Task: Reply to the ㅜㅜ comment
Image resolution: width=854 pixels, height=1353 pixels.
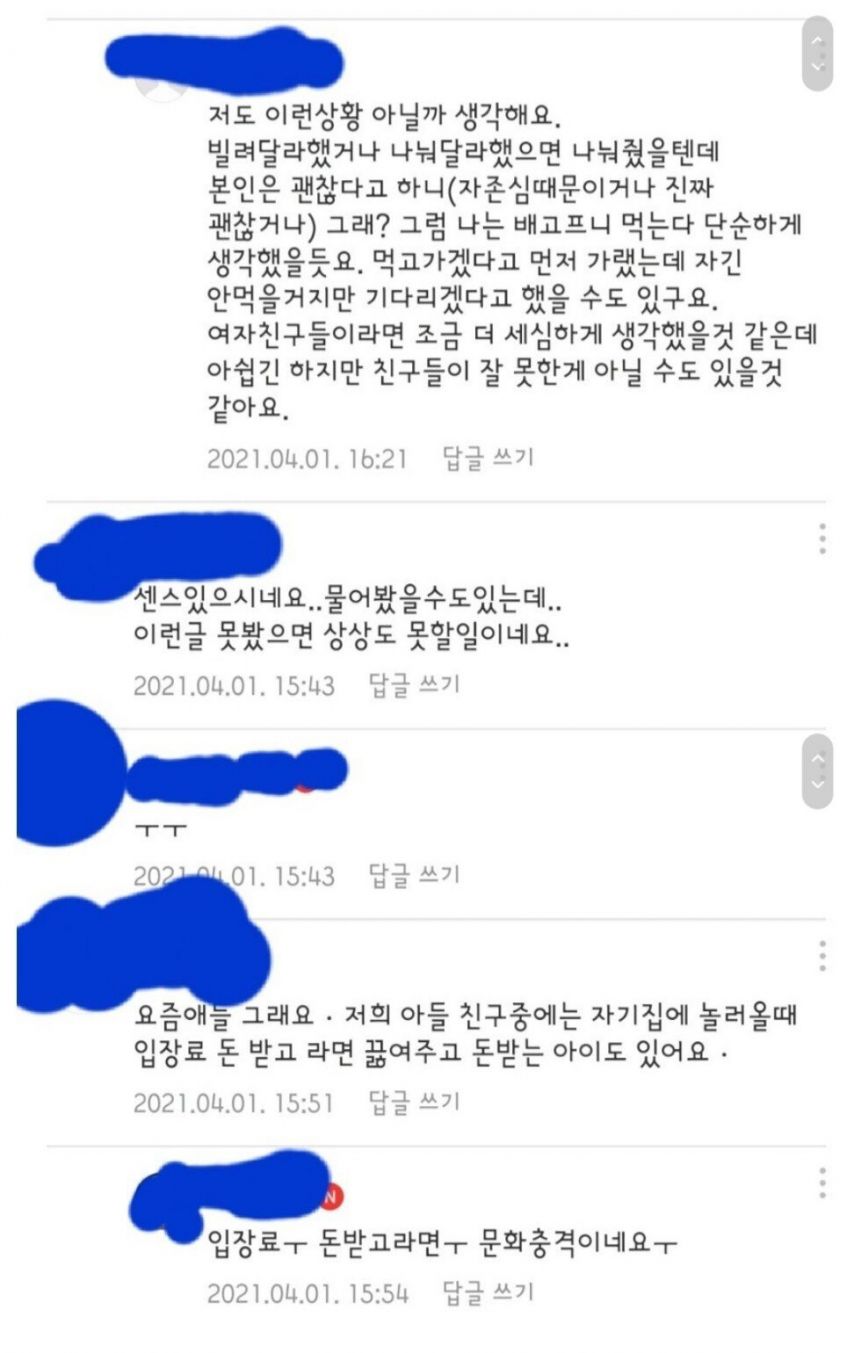Action: coord(414,876)
